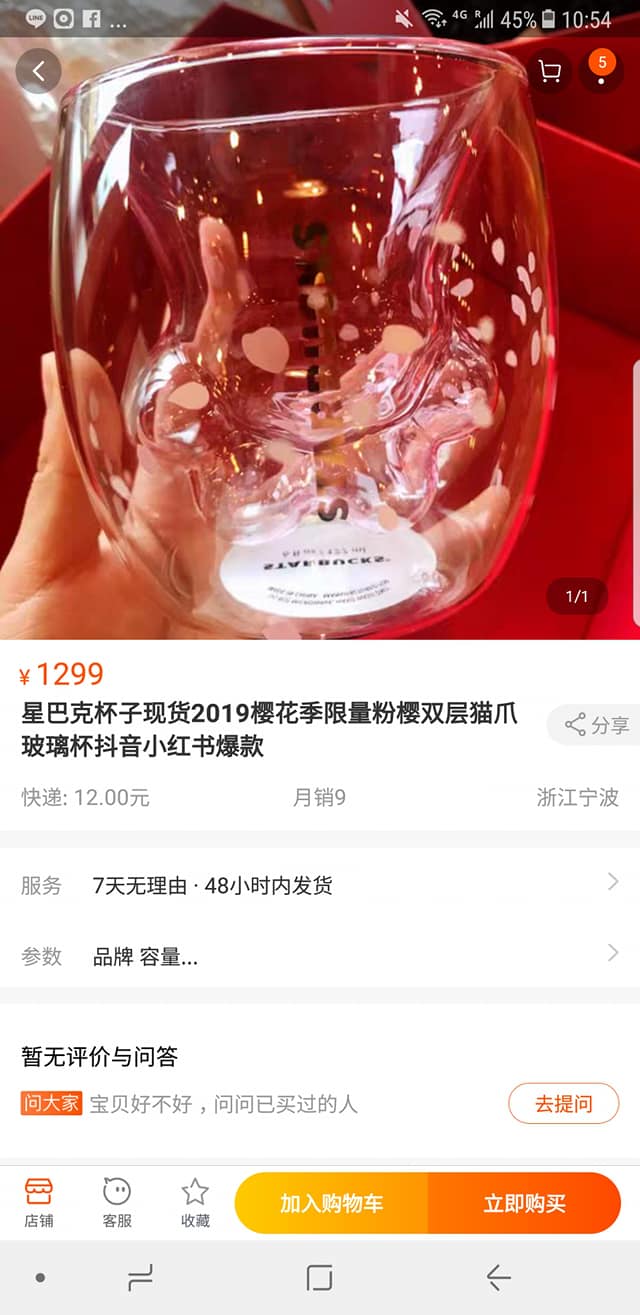Tap 去提问 to ask a question
Viewport: 640px width, 1315px height.
(563, 1104)
